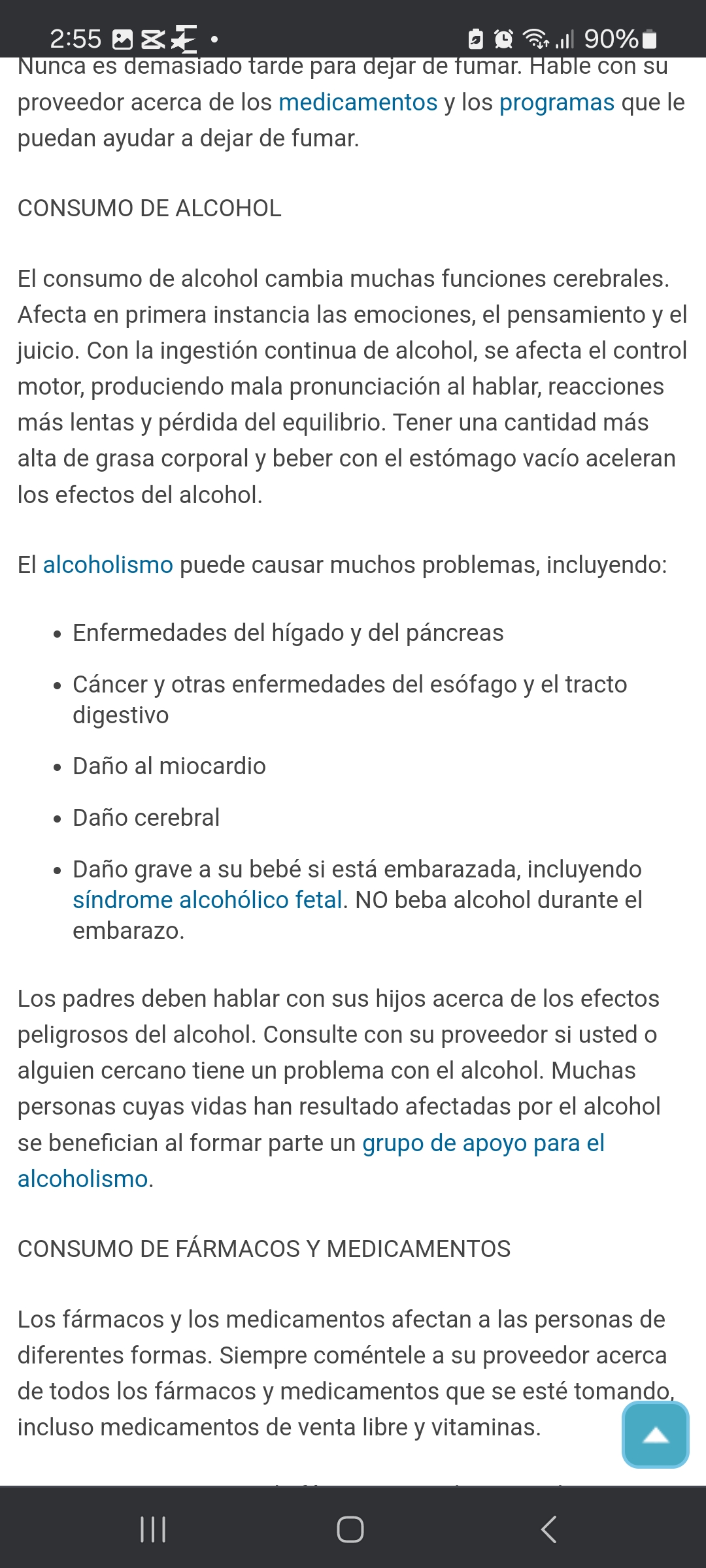Open grupo de apoyo para el alcoholismo

pos(483,1143)
